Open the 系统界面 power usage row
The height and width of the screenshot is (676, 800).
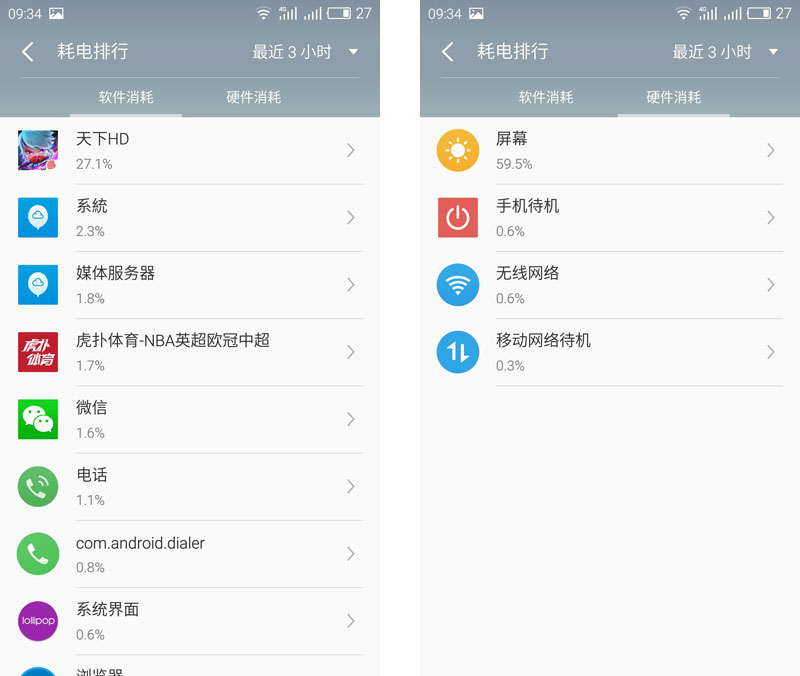[x=190, y=620]
